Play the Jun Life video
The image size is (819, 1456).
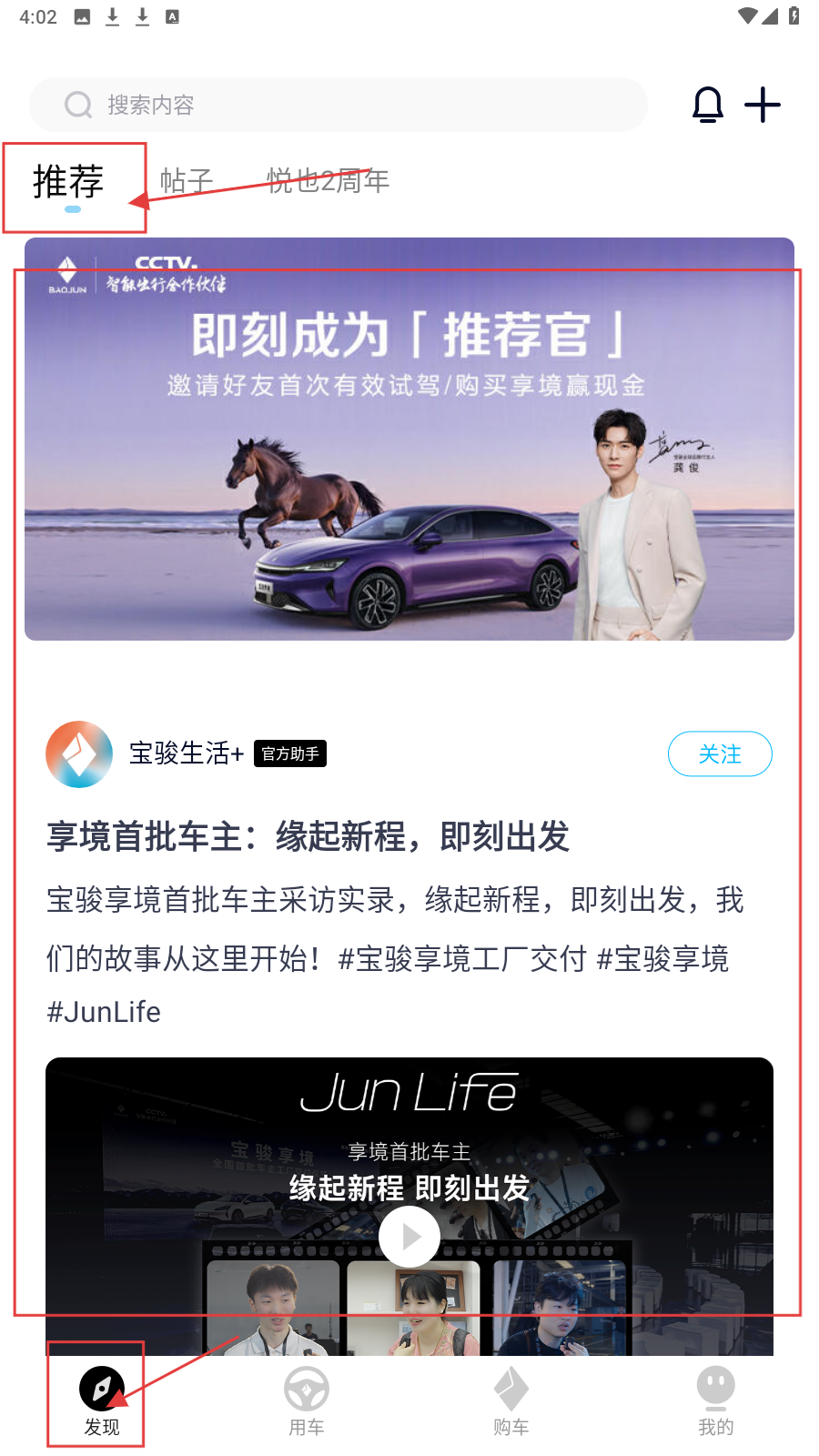[x=409, y=1237]
